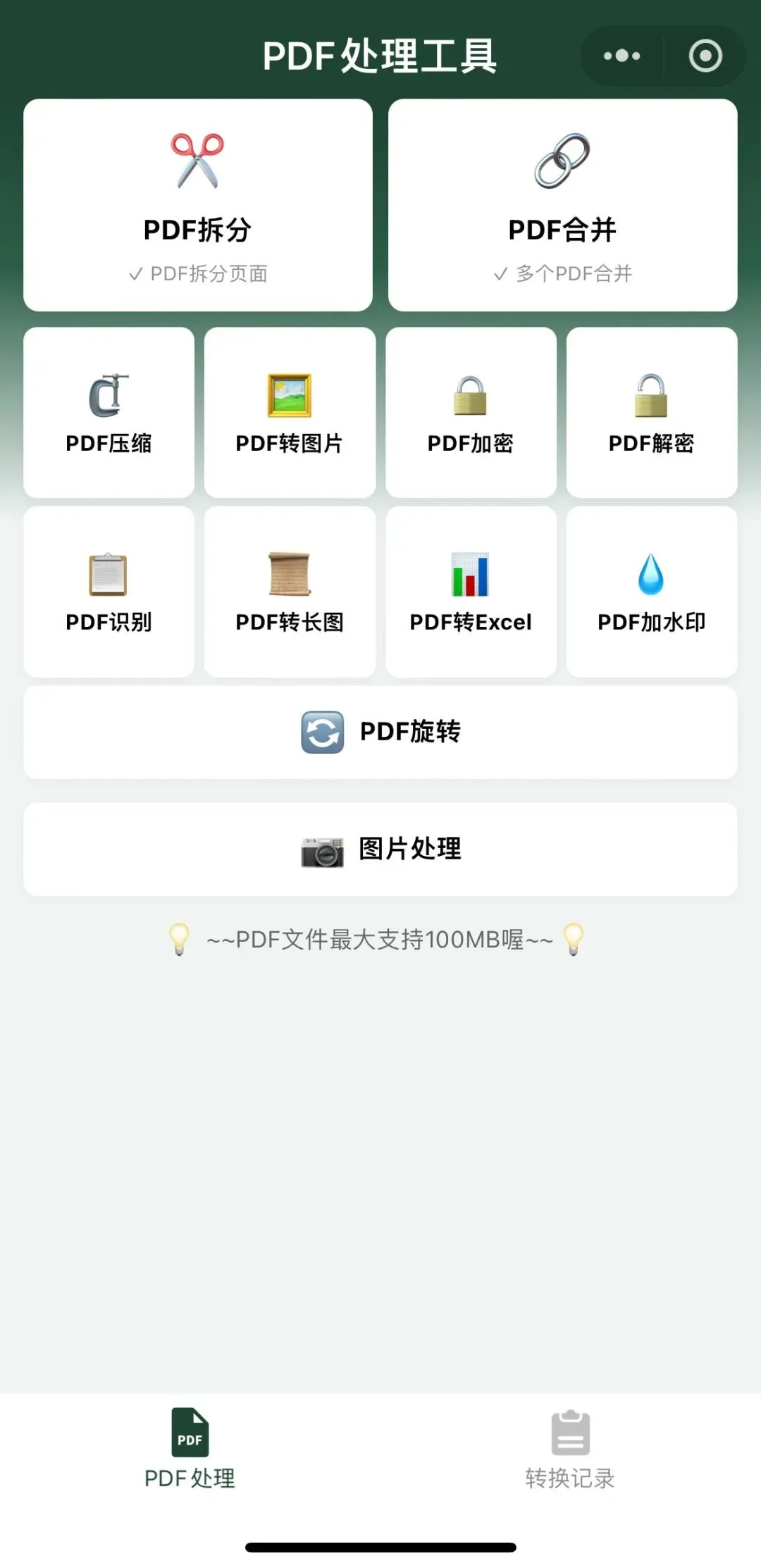Launch PDF识别 recognition
The height and width of the screenshot is (1568, 761).
(x=109, y=592)
